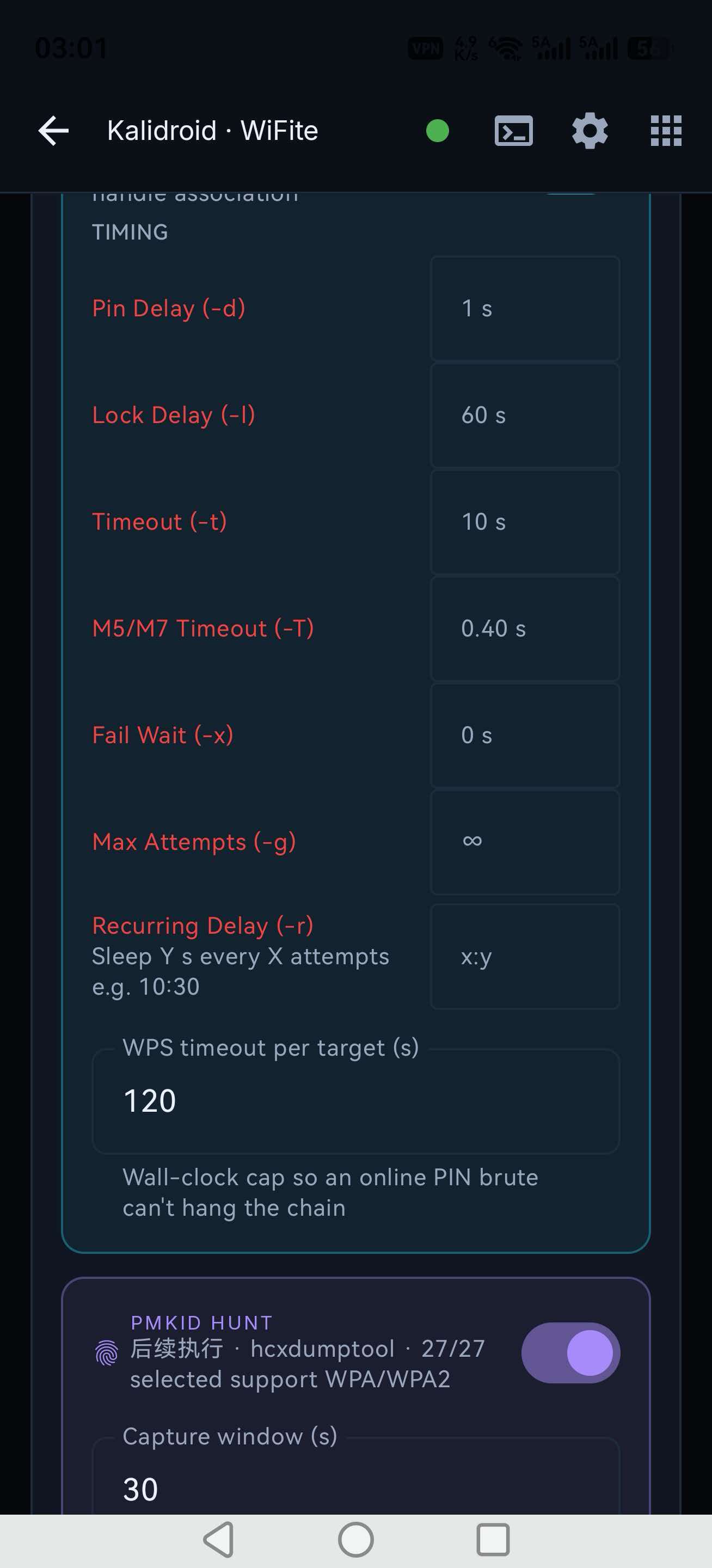Open recent apps from navigation bar
The width and height of the screenshot is (712, 1568).
click(492, 1540)
